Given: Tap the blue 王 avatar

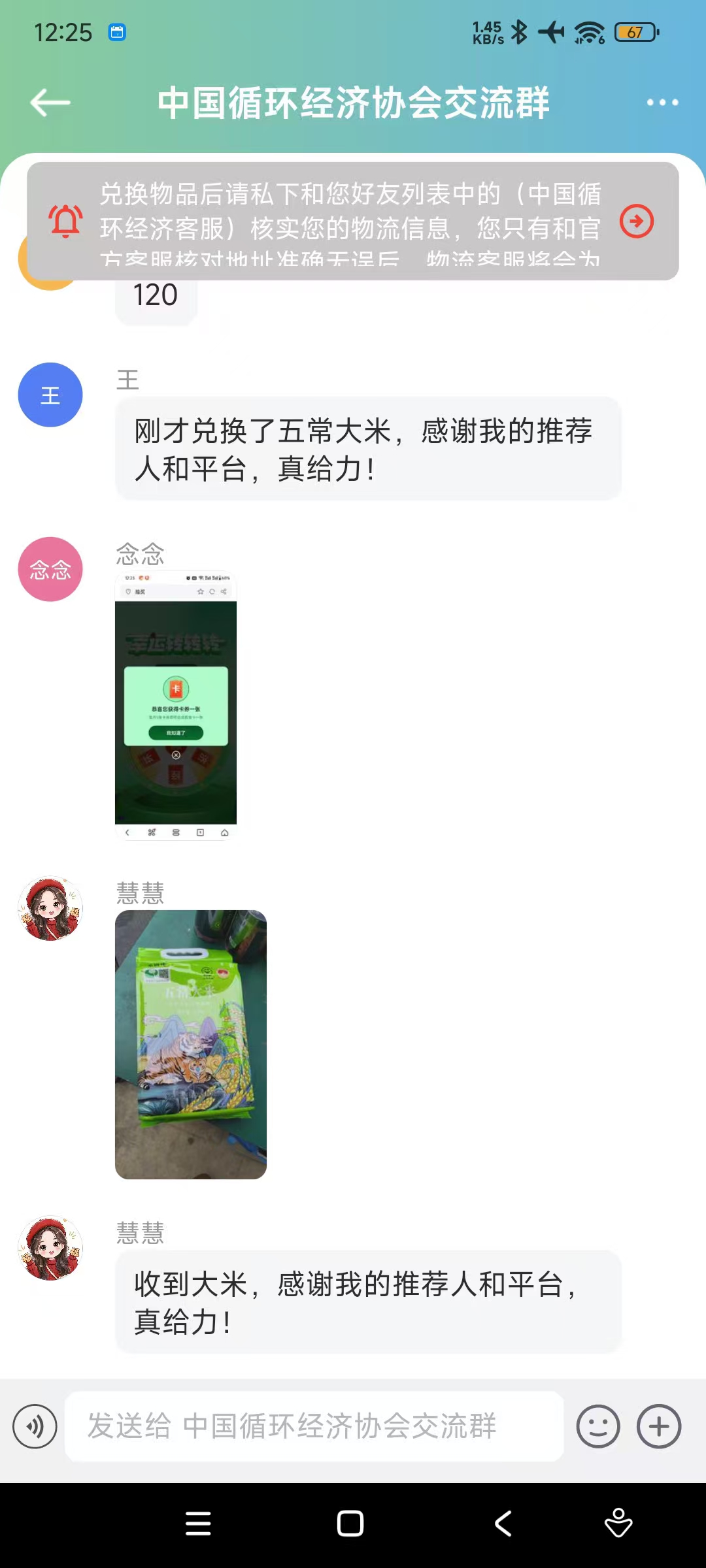Looking at the screenshot, I should pos(50,395).
